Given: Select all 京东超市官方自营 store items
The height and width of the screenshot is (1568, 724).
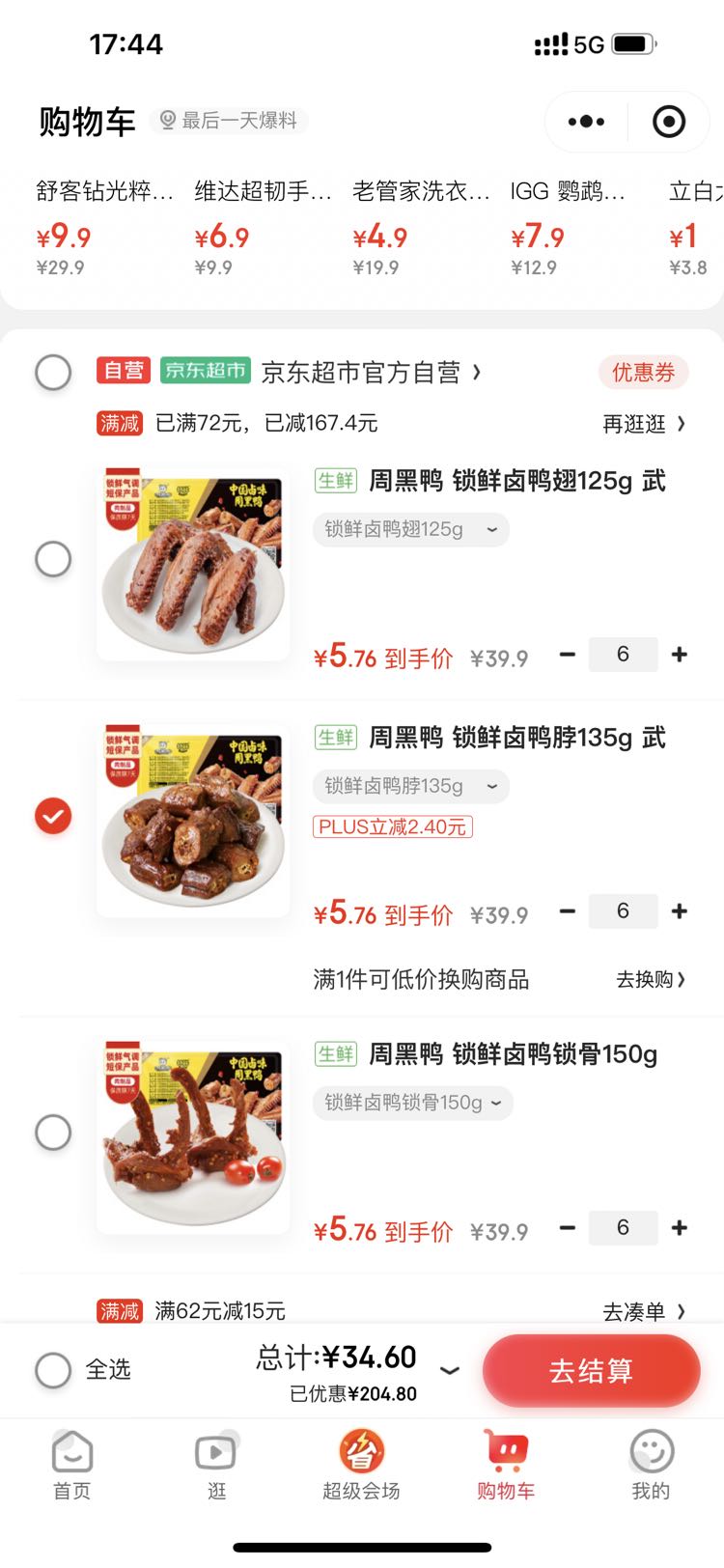Looking at the screenshot, I should tap(53, 373).
